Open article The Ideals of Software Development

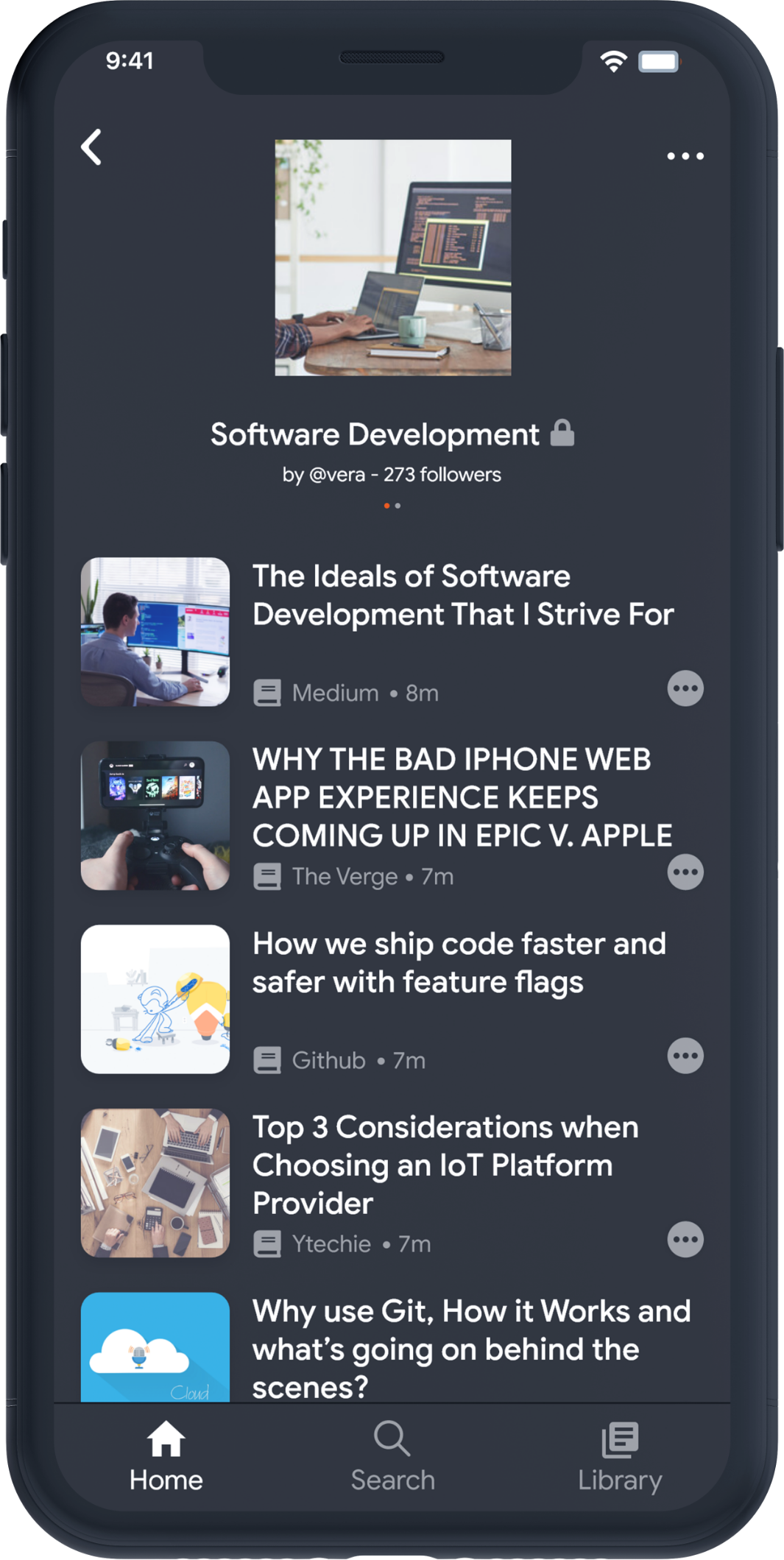[462, 596]
